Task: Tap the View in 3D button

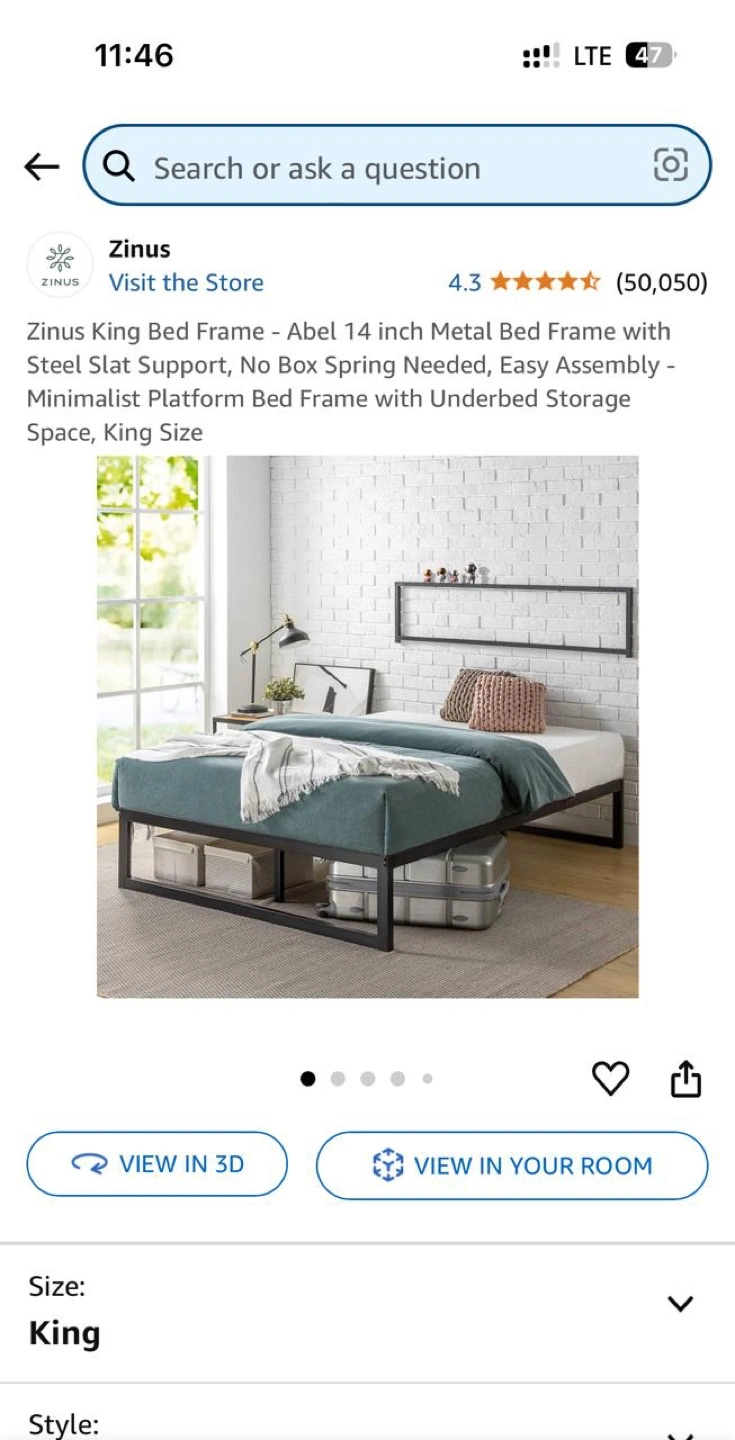Action: click(157, 1164)
